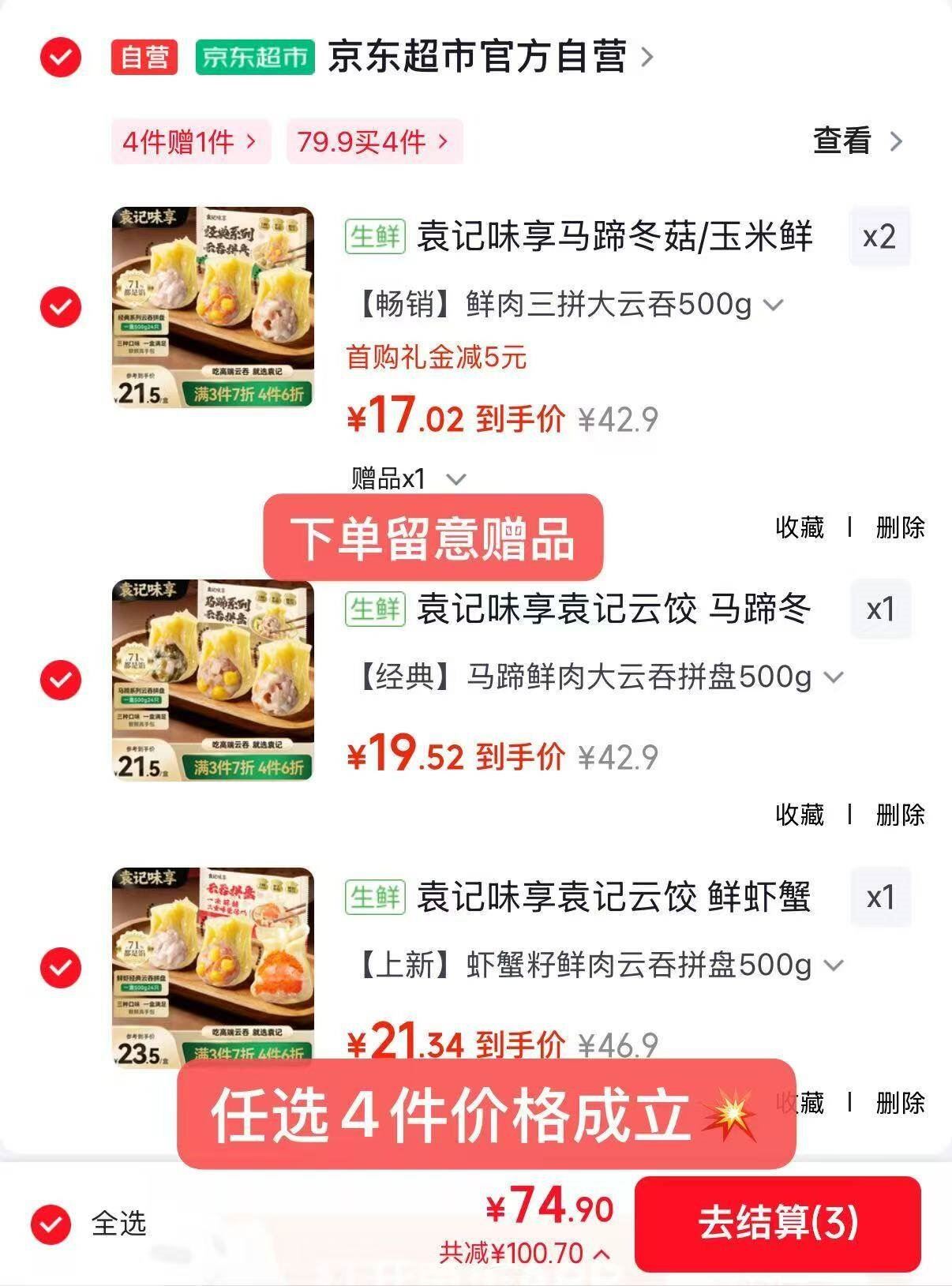The height and width of the screenshot is (1286, 952).
Task: Deselect the 鲜肉三拼大云吞 item checkbox
Action: [x=61, y=307]
